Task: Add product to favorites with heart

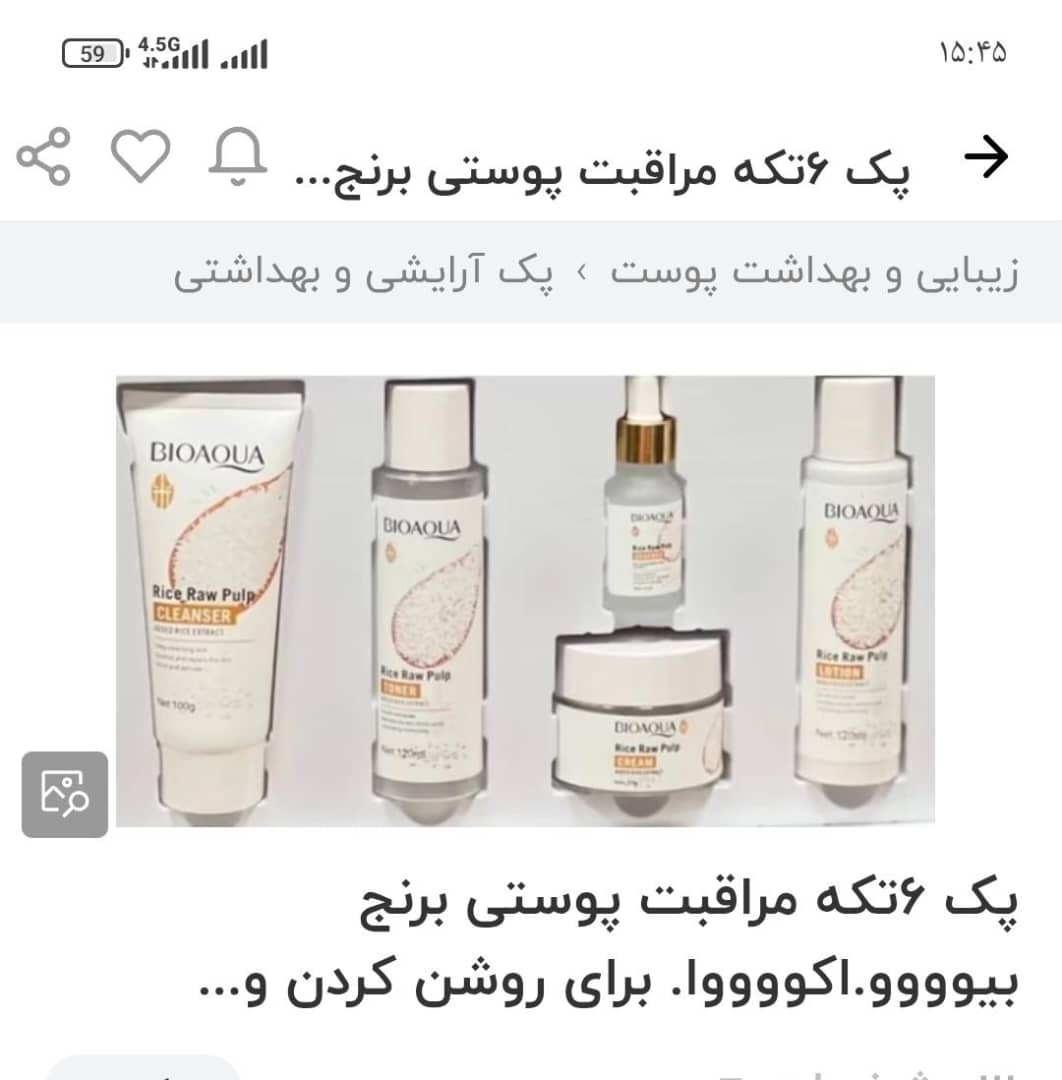Action: (x=140, y=156)
